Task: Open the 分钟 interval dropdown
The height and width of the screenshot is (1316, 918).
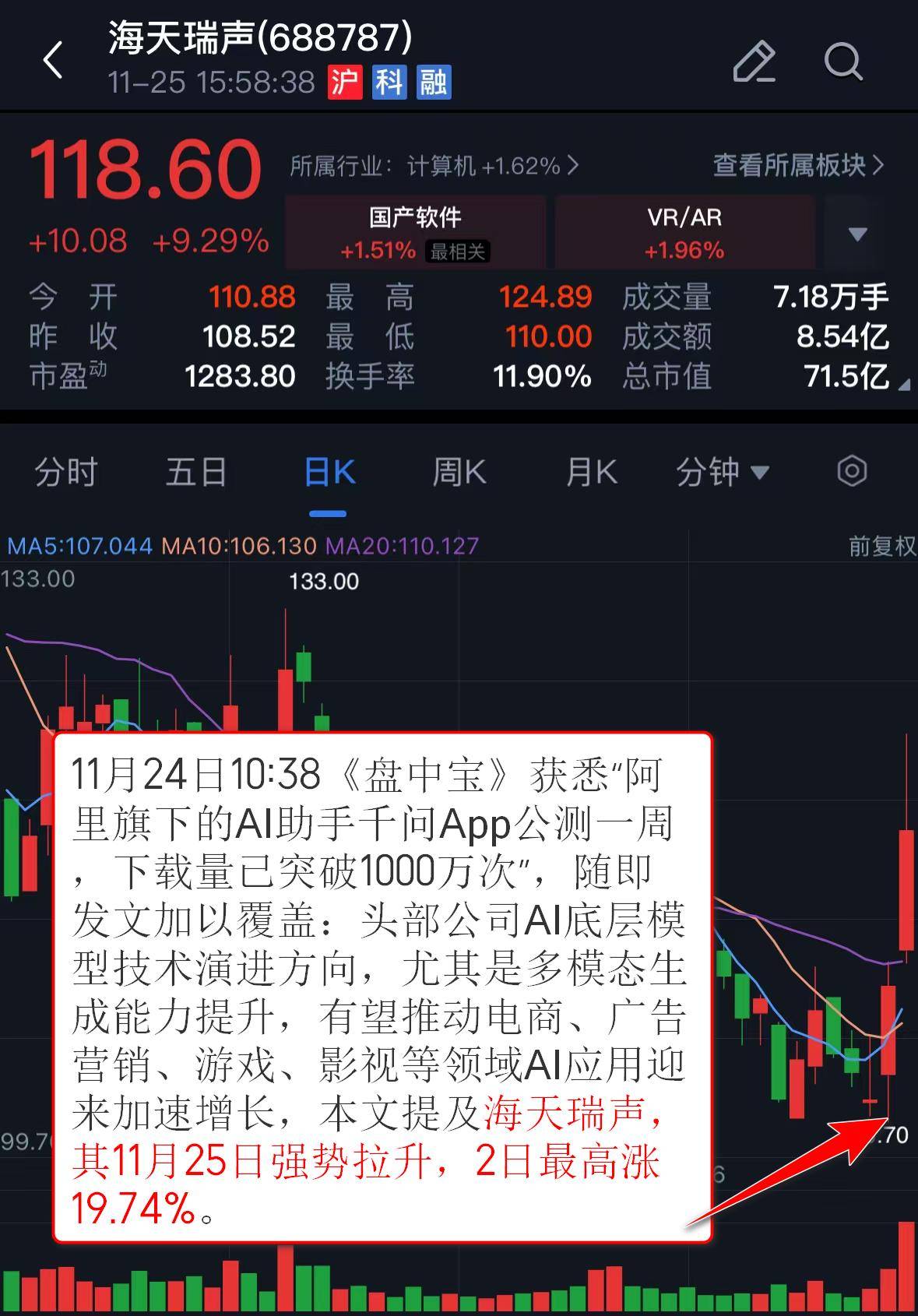Action: point(722,473)
